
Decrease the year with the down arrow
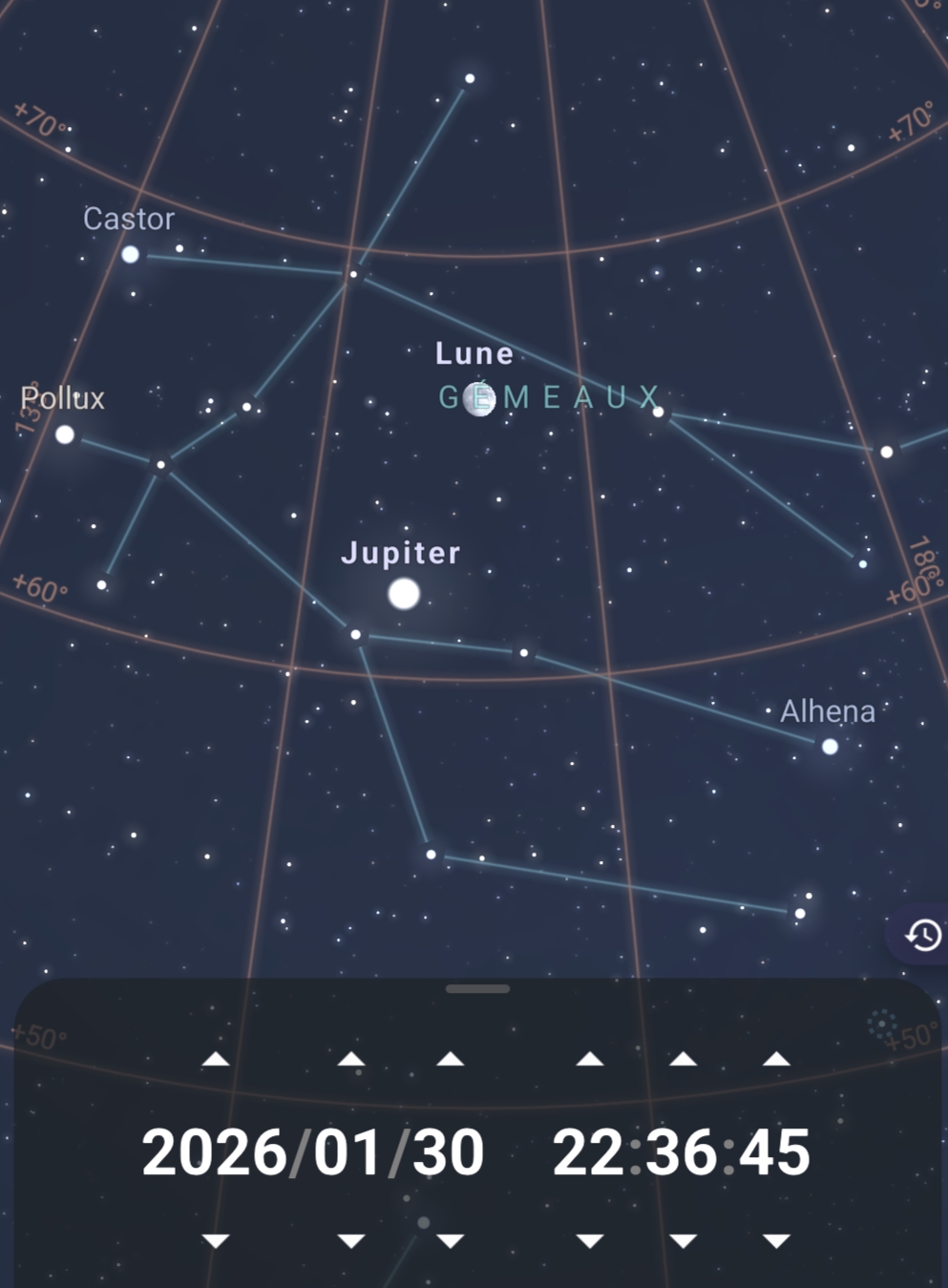point(216,1240)
